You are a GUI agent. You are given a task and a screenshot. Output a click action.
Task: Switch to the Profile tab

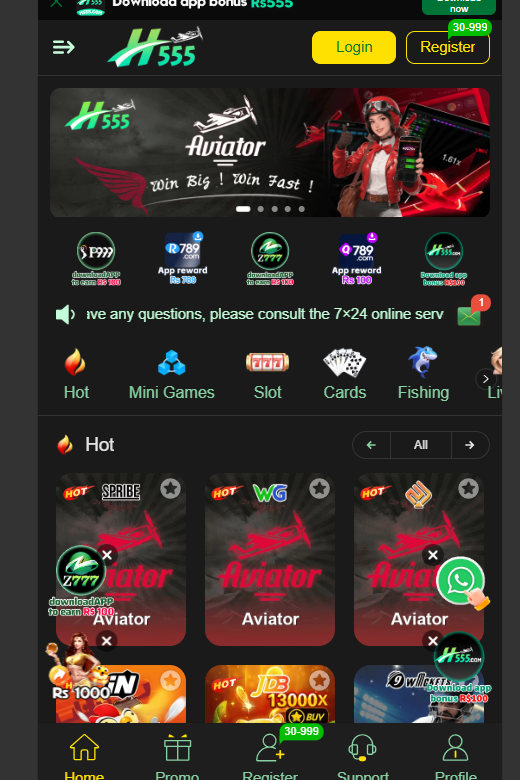(x=456, y=756)
